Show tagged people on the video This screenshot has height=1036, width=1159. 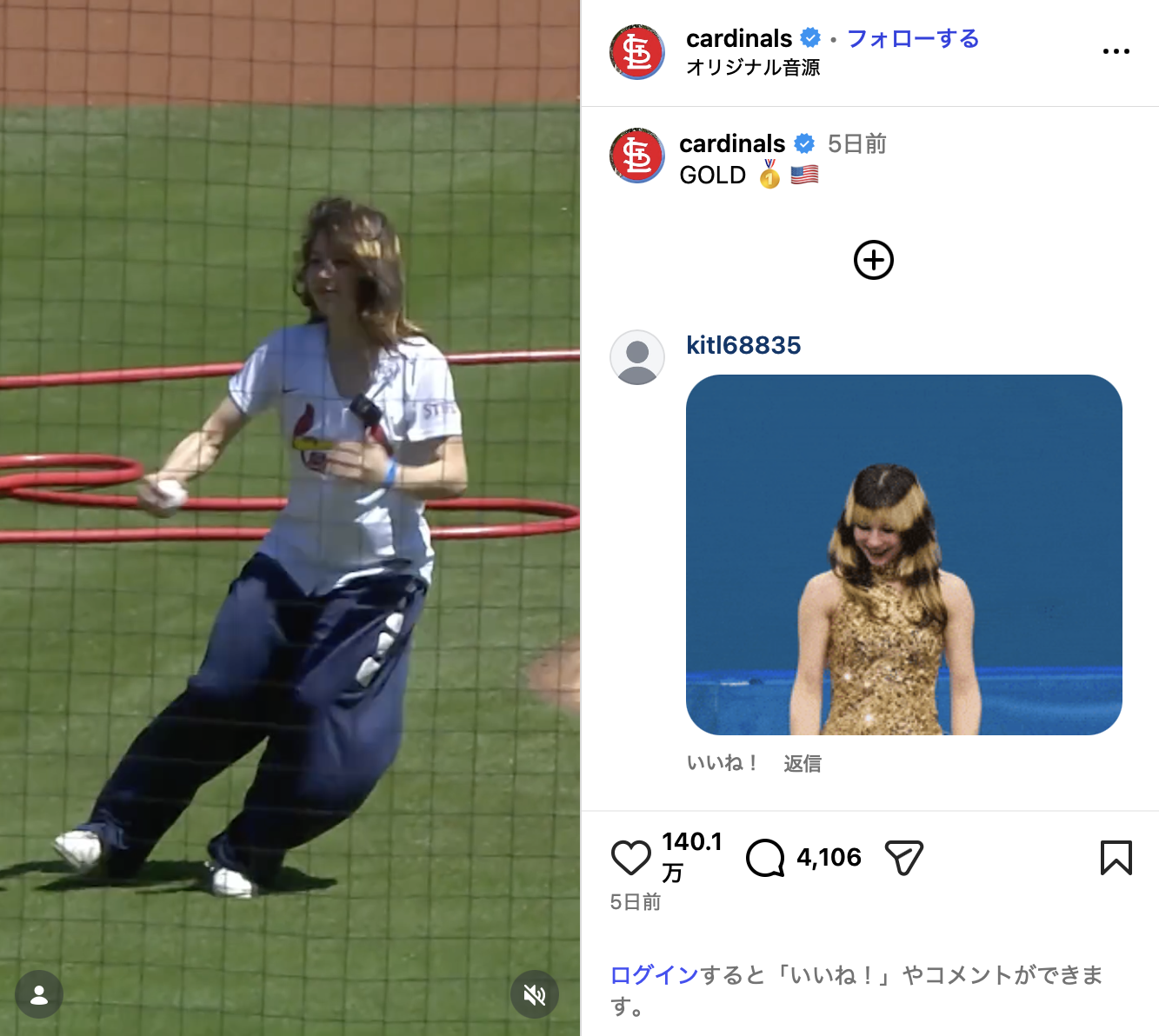click(39, 994)
